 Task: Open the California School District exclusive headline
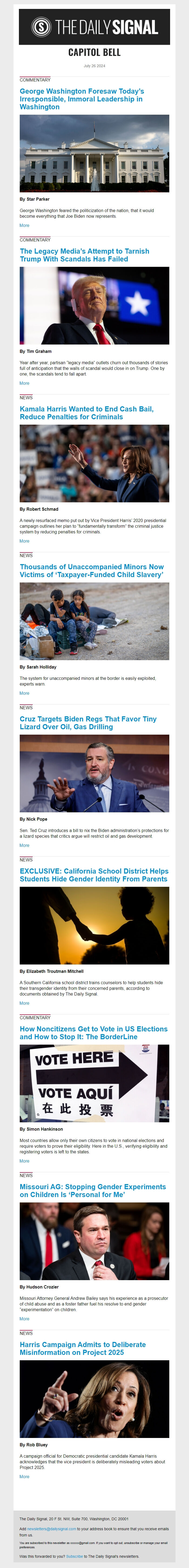(x=93, y=875)
